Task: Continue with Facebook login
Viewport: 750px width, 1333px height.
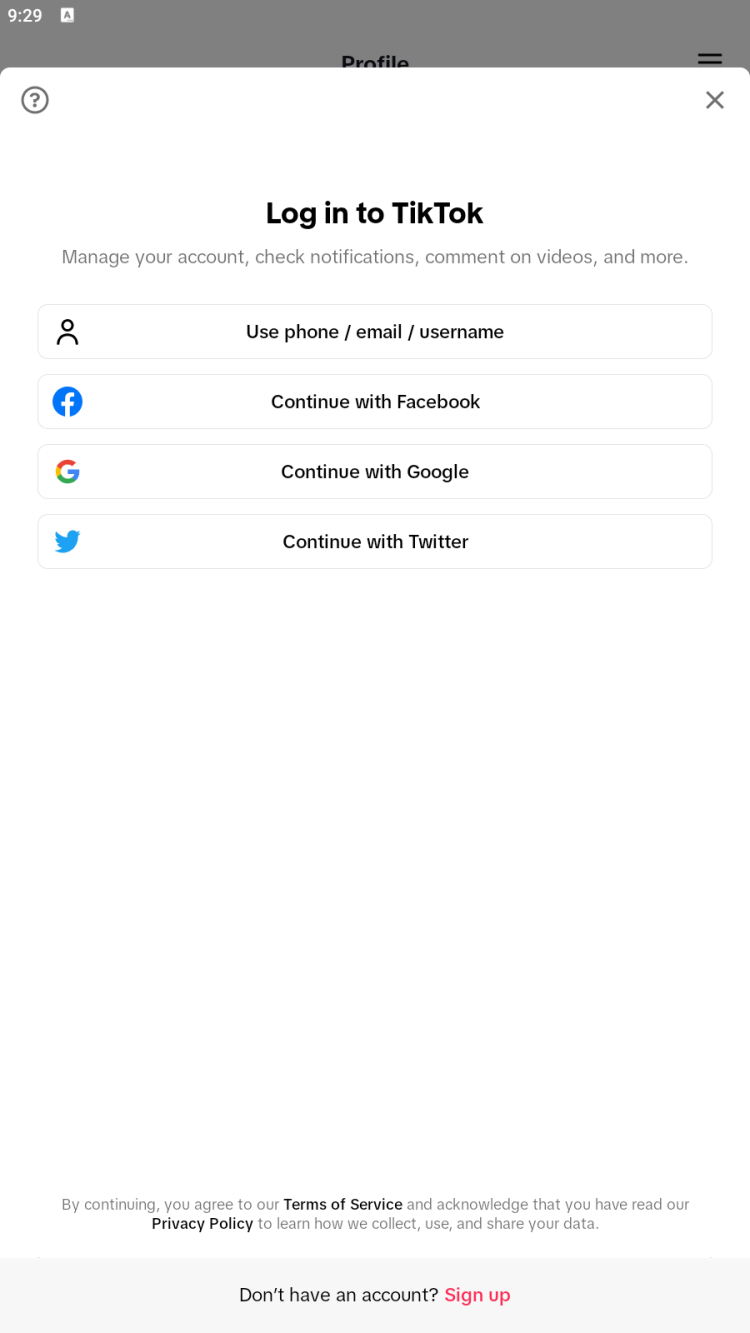Action: 375,402
